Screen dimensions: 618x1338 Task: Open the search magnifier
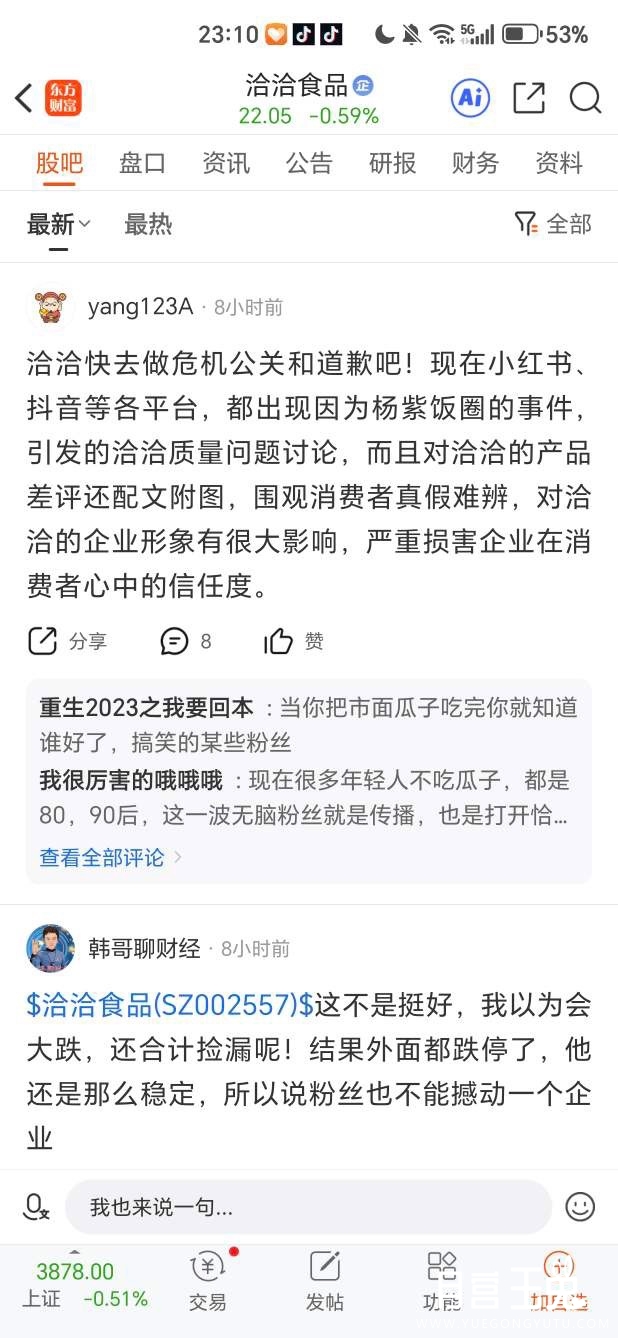point(585,98)
